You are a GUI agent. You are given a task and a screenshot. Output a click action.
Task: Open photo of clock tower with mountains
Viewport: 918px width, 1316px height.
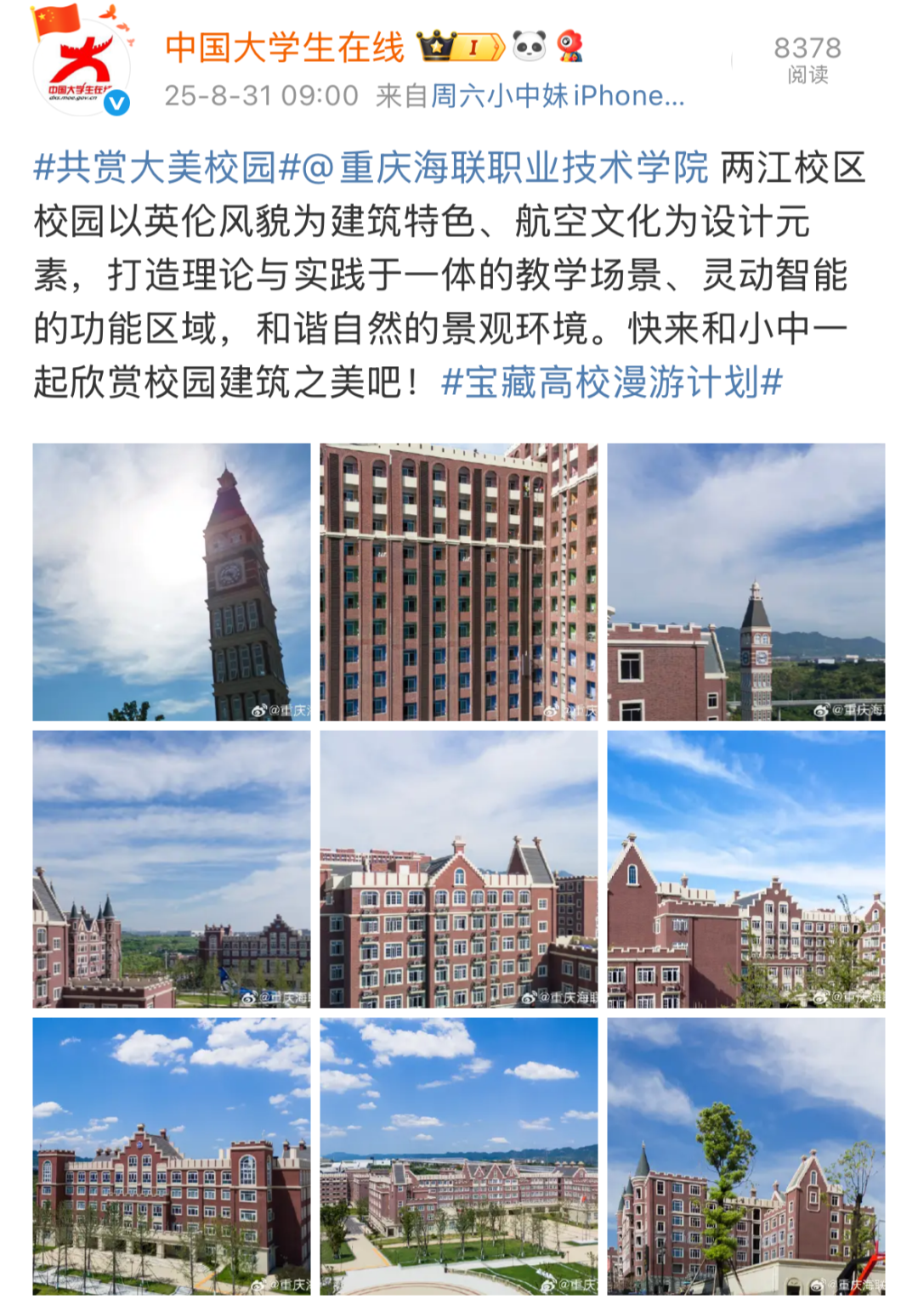pos(745,582)
